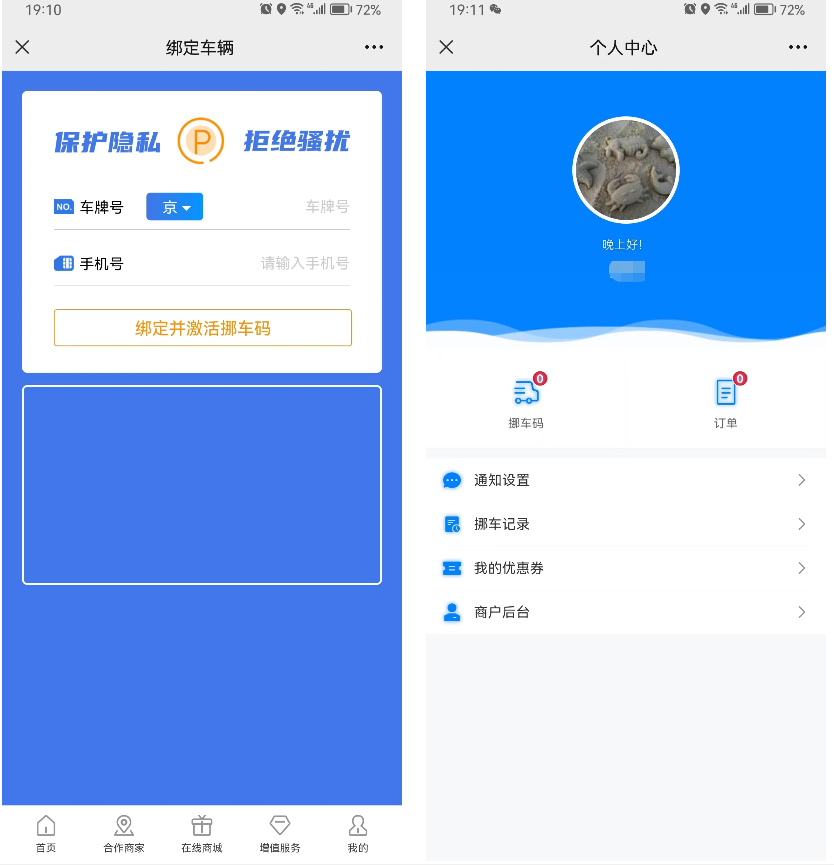Viewport: 834px width, 865px height.
Task: Close the 绑定车辆 page
Action: 23,47
